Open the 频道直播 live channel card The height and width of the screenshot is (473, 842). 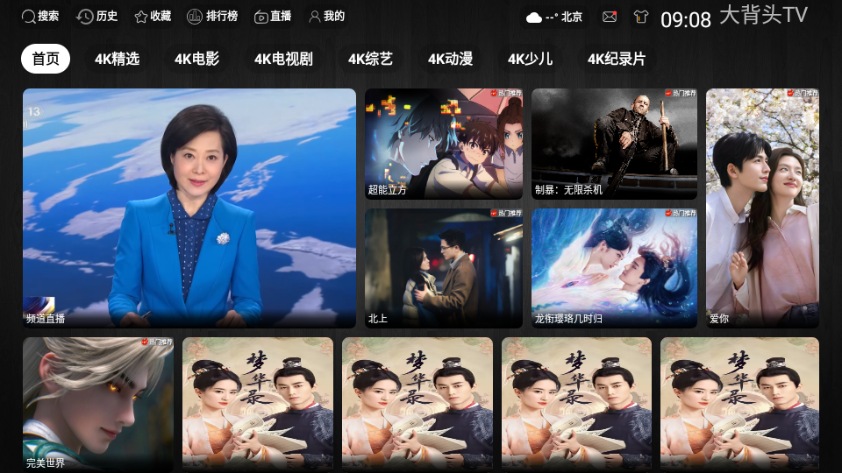189,208
